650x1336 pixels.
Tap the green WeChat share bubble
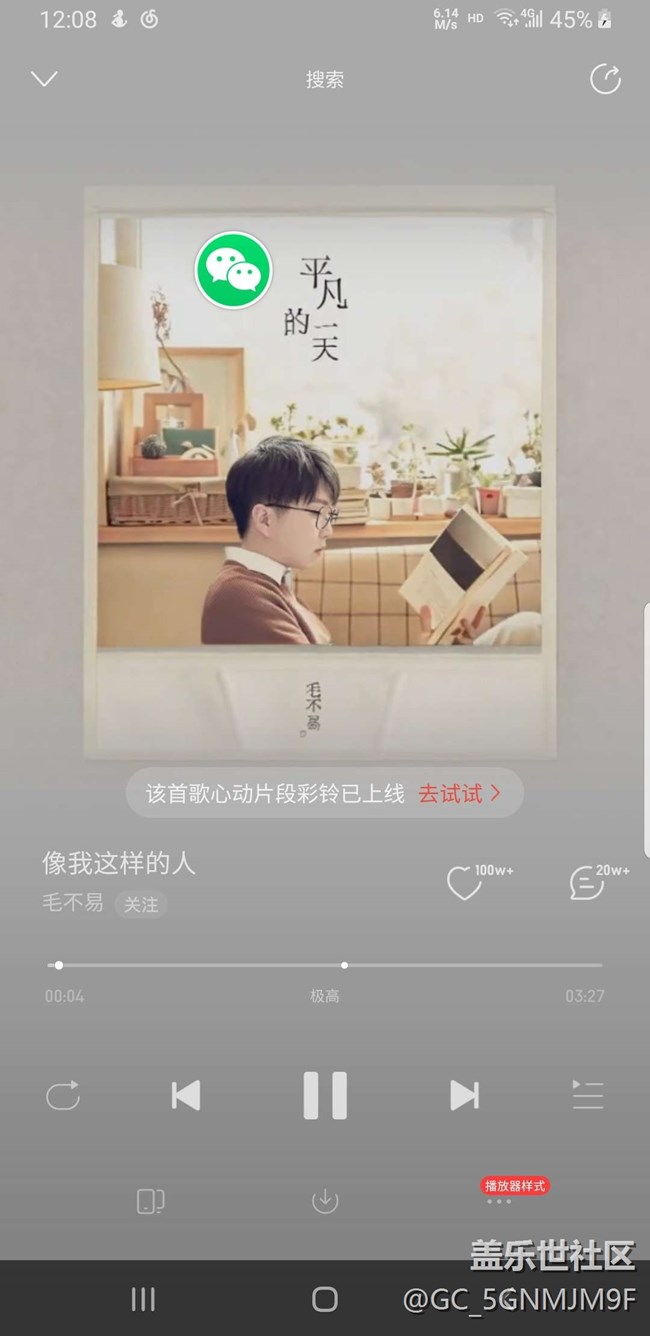pos(234,269)
